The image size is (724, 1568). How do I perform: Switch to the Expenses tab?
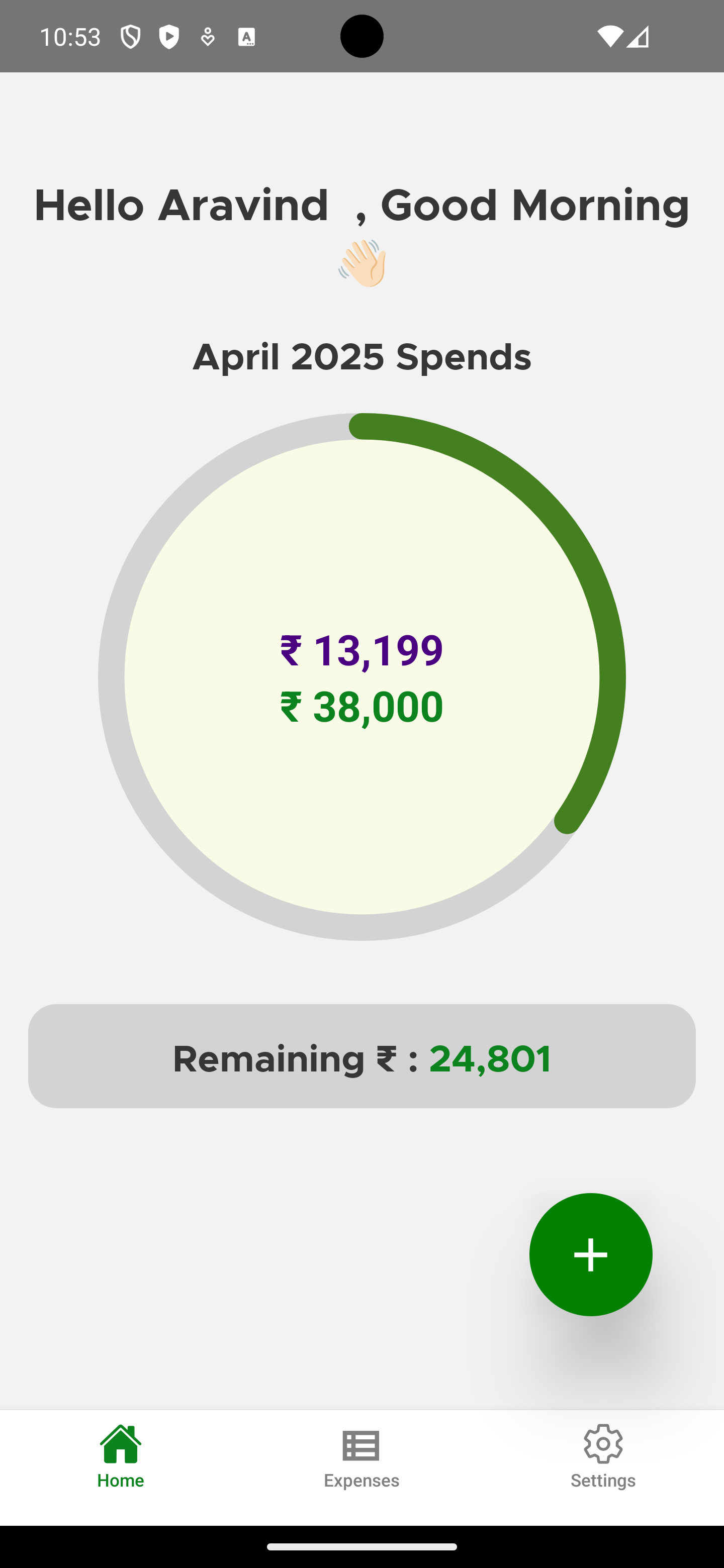(361, 1456)
